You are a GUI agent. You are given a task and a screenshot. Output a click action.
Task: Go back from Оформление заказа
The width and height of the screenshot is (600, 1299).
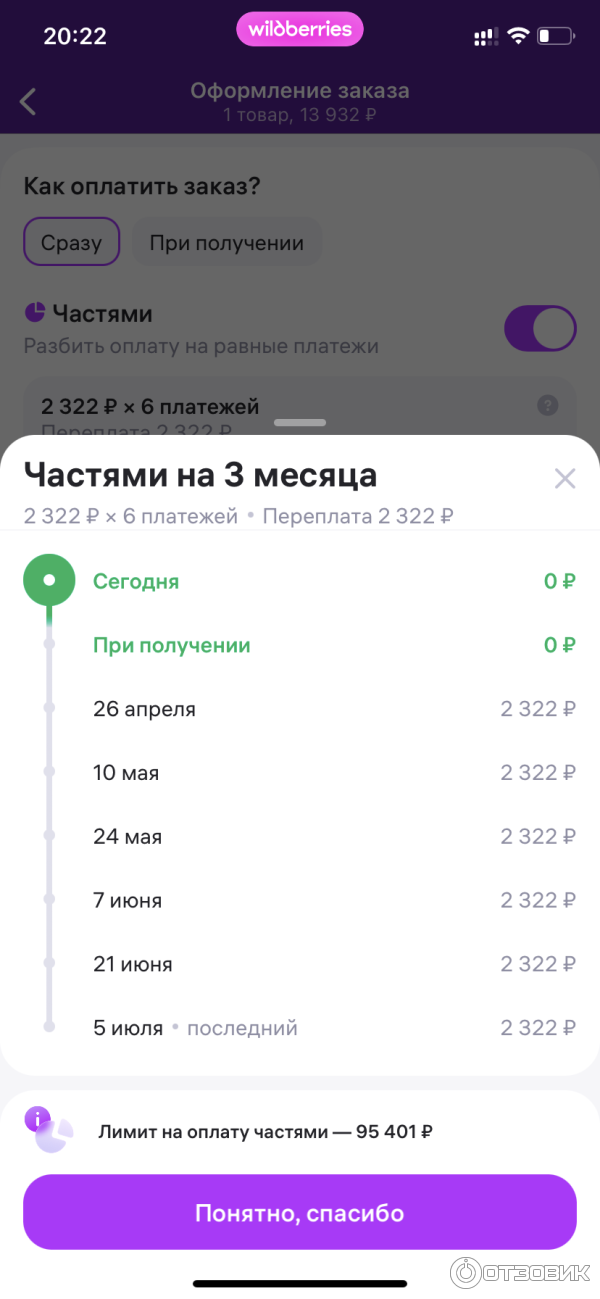coord(28,101)
